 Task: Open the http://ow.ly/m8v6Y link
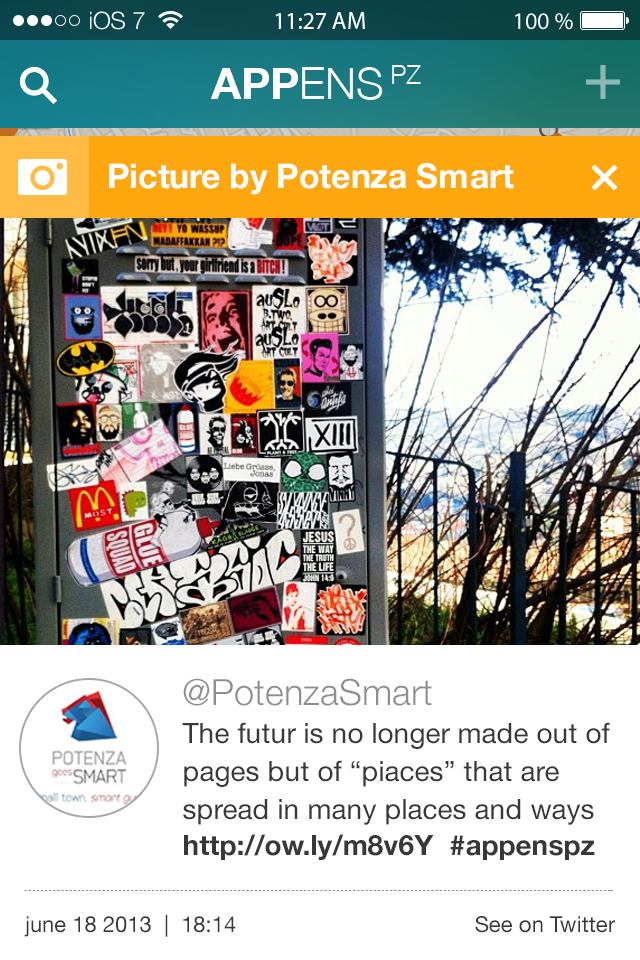[x=307, y=846]
